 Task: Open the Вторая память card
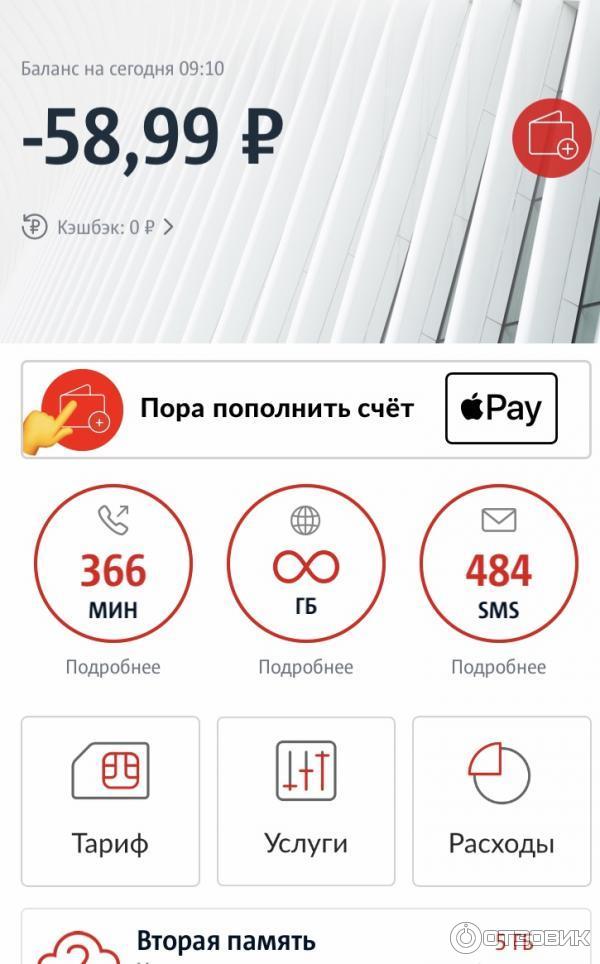[250, 938]
